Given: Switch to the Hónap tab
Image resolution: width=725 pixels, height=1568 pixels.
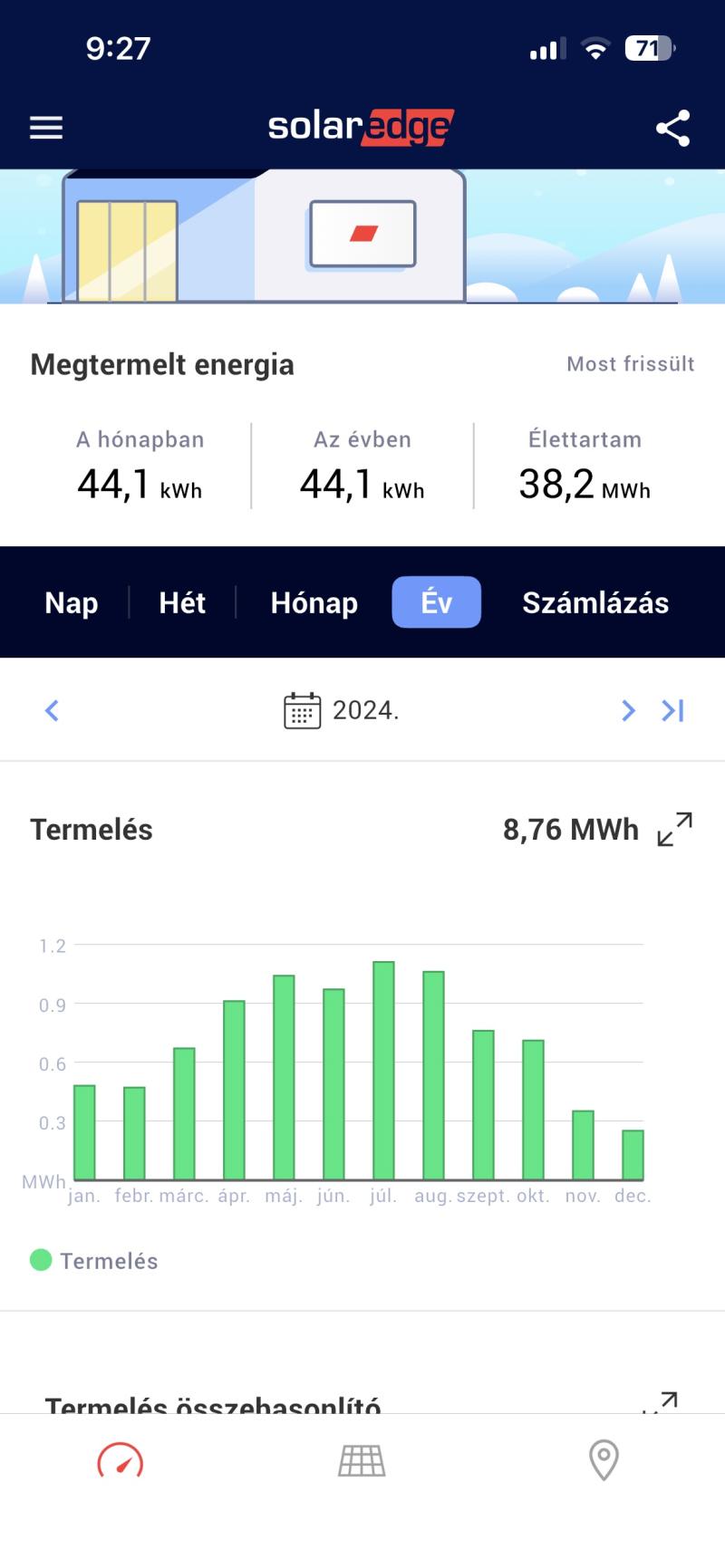Looking at the screenshot, I should [314, 603].
